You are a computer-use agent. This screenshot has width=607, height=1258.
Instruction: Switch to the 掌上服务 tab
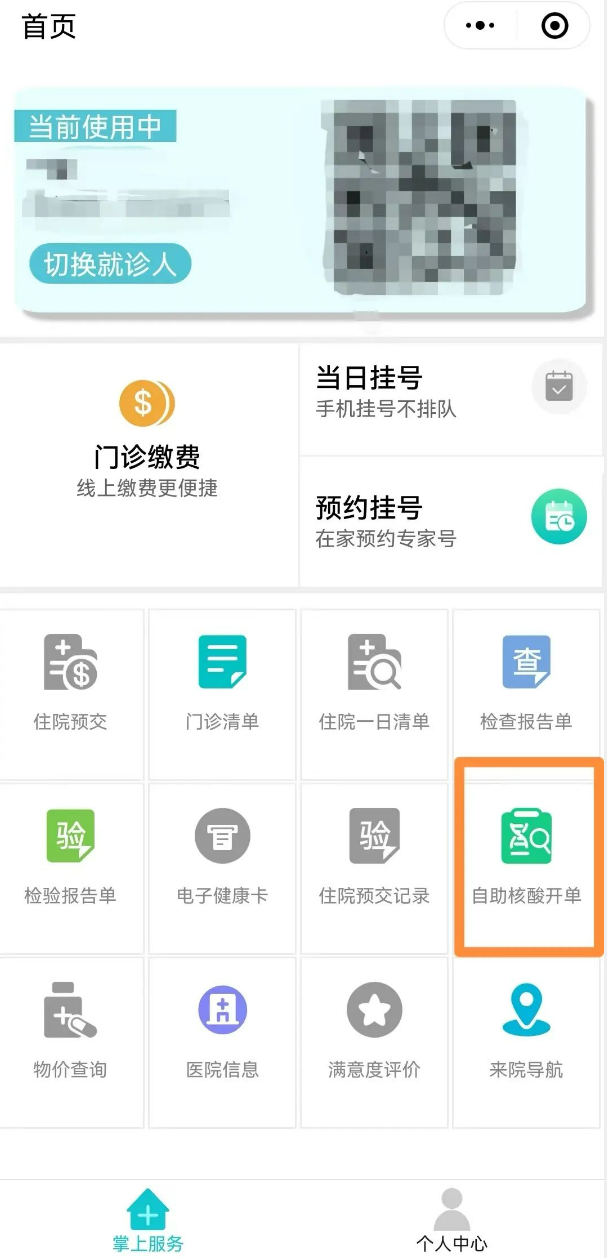coord(148,1221)
